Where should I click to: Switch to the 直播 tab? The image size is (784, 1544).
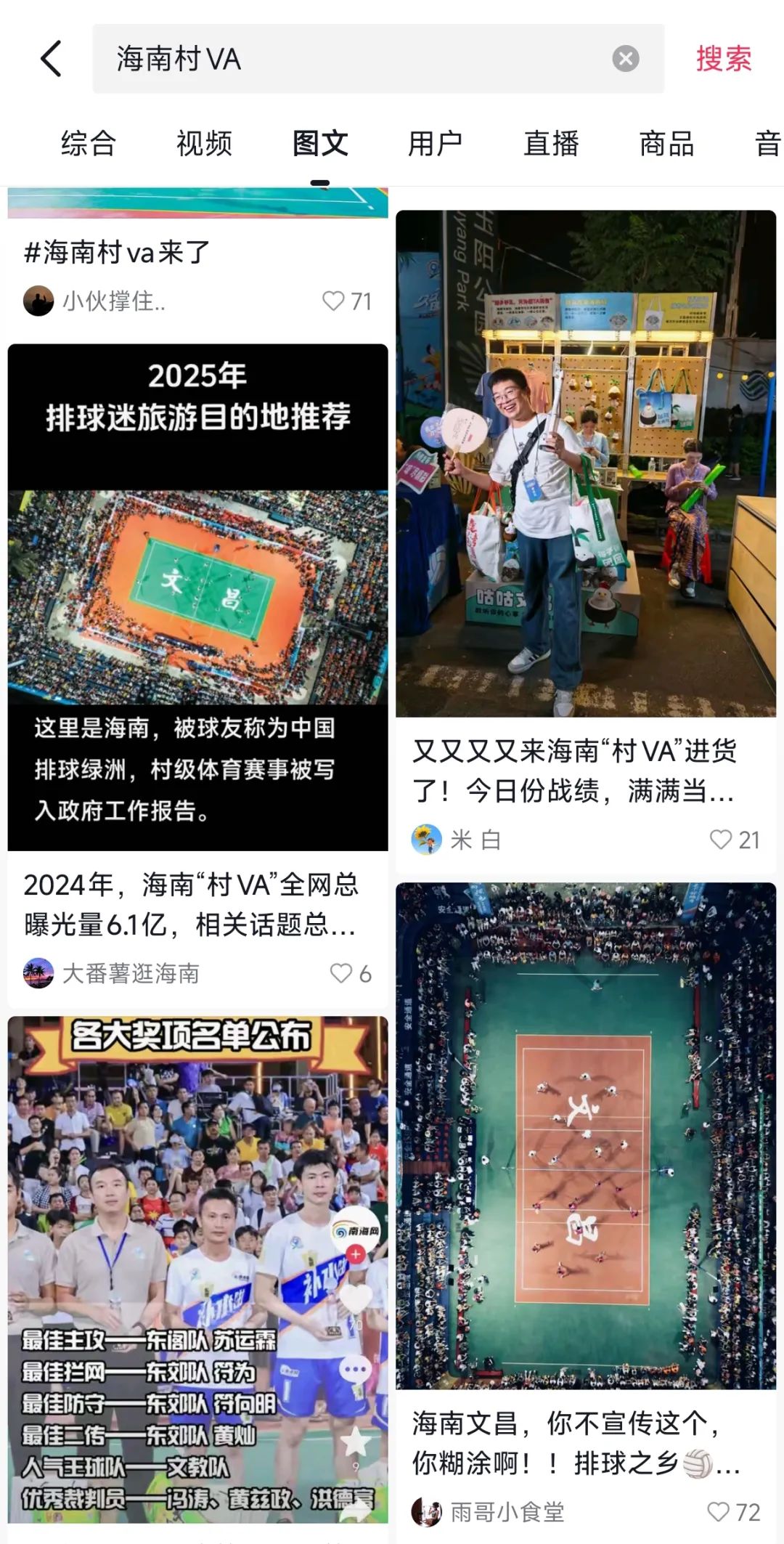click(551, 143)
